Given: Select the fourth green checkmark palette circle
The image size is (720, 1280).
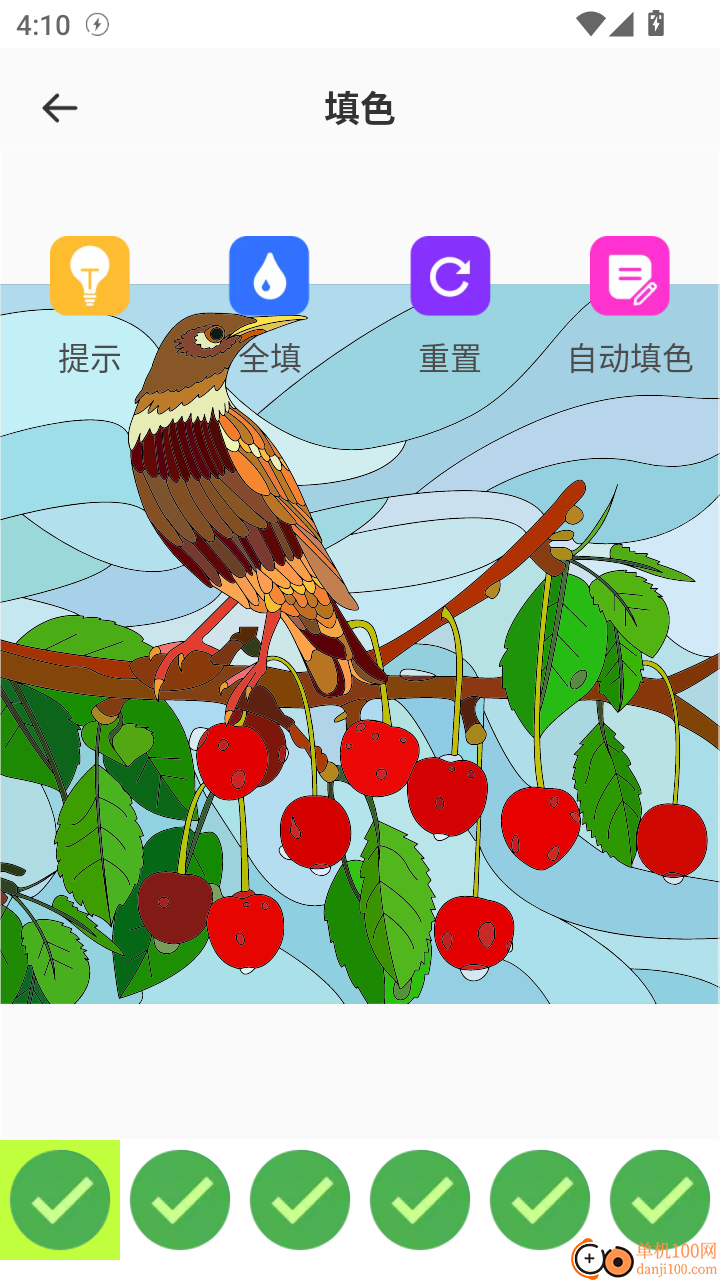Looking at the screenshot, I should click(x=420, y=1198).
